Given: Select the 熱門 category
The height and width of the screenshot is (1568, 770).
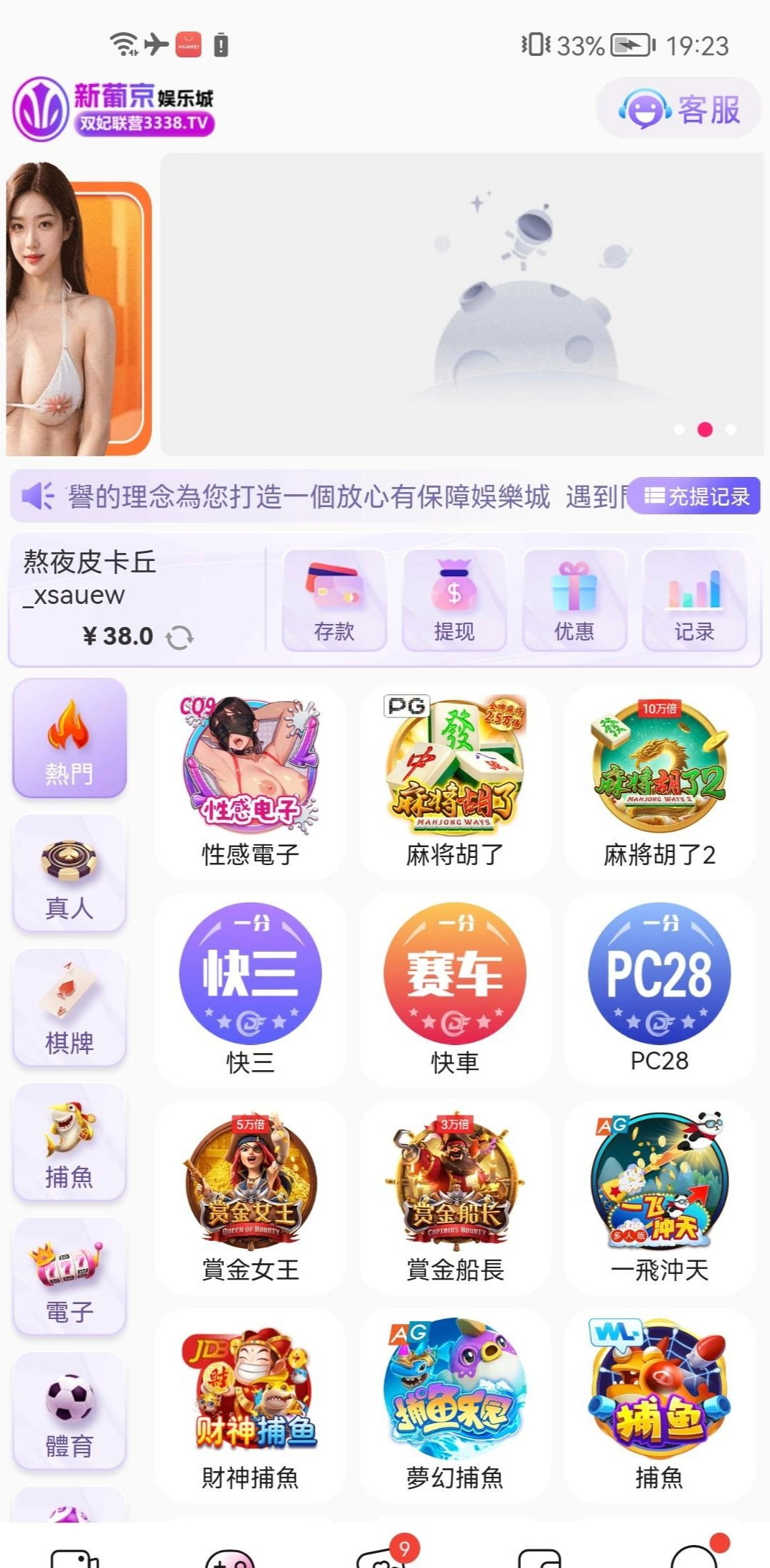Looking at the screenshot, I should pyautogui.click(x=70, y=739).
